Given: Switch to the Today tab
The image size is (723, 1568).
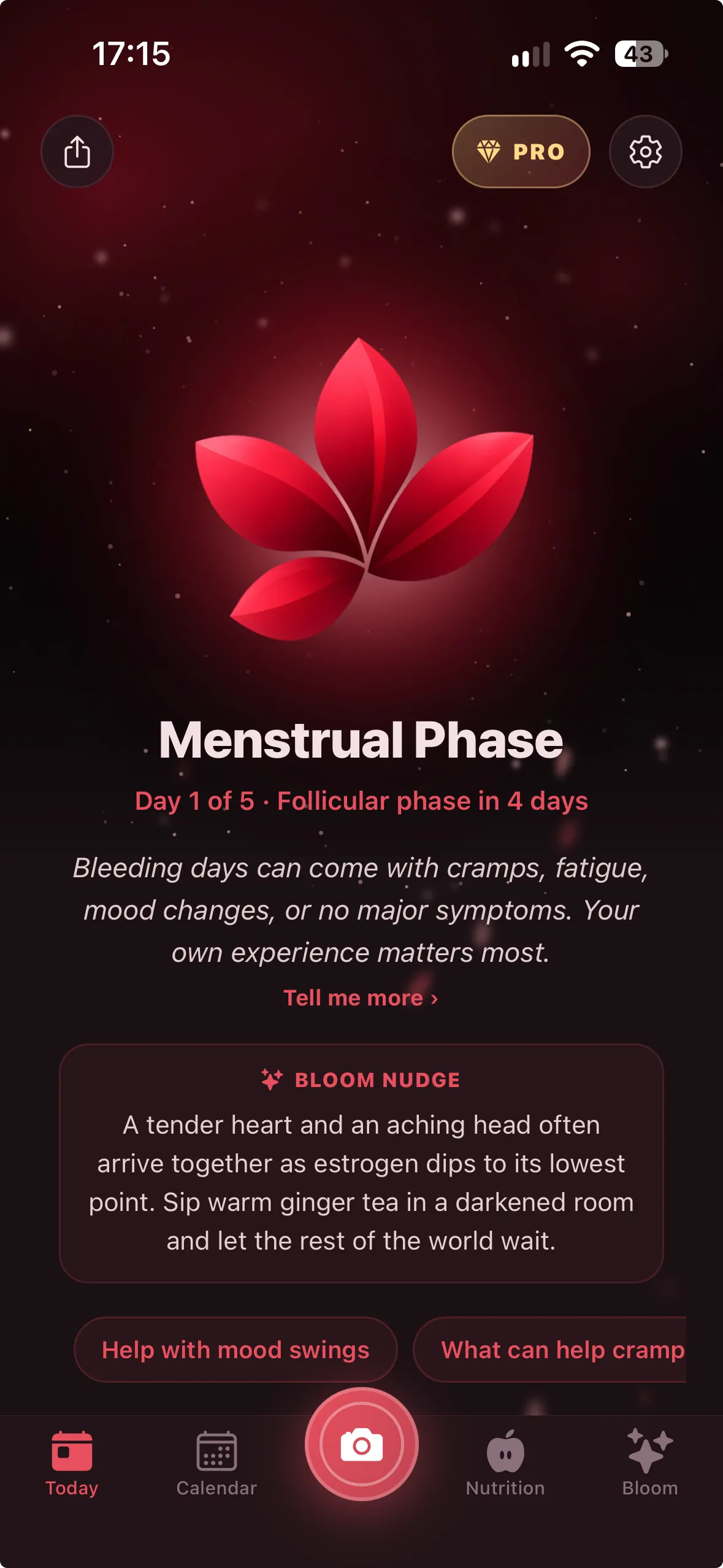Looking at the screenshot, I should pos(72,1463).
